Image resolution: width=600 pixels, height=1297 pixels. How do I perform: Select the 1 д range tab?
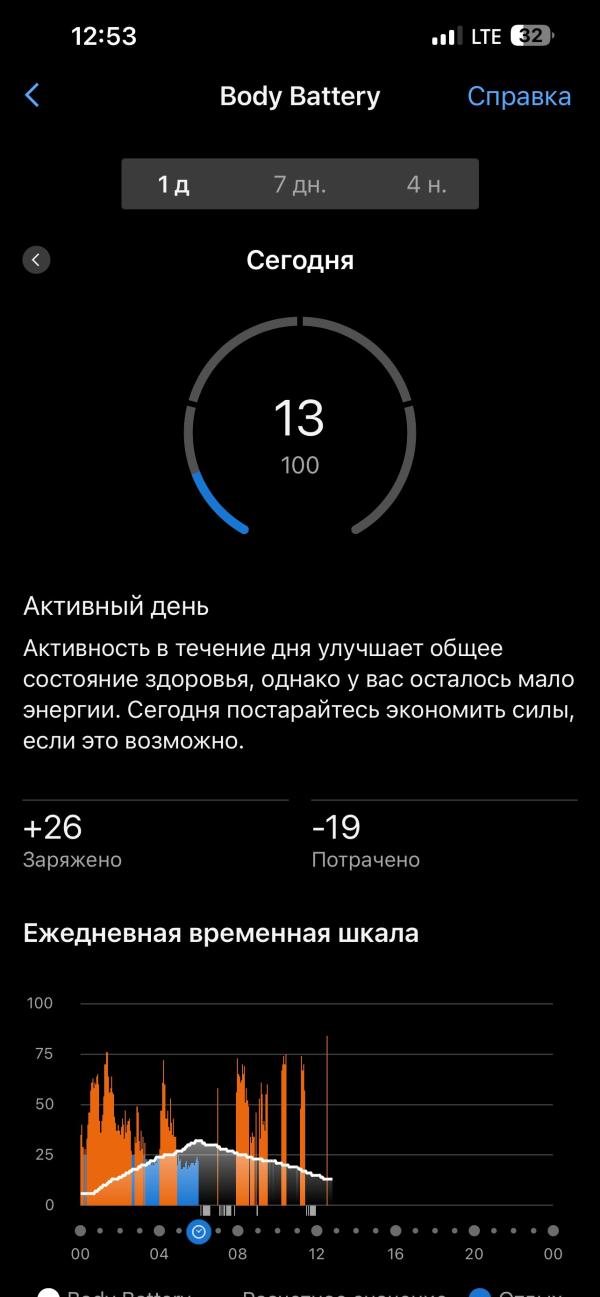click(174, 185)
